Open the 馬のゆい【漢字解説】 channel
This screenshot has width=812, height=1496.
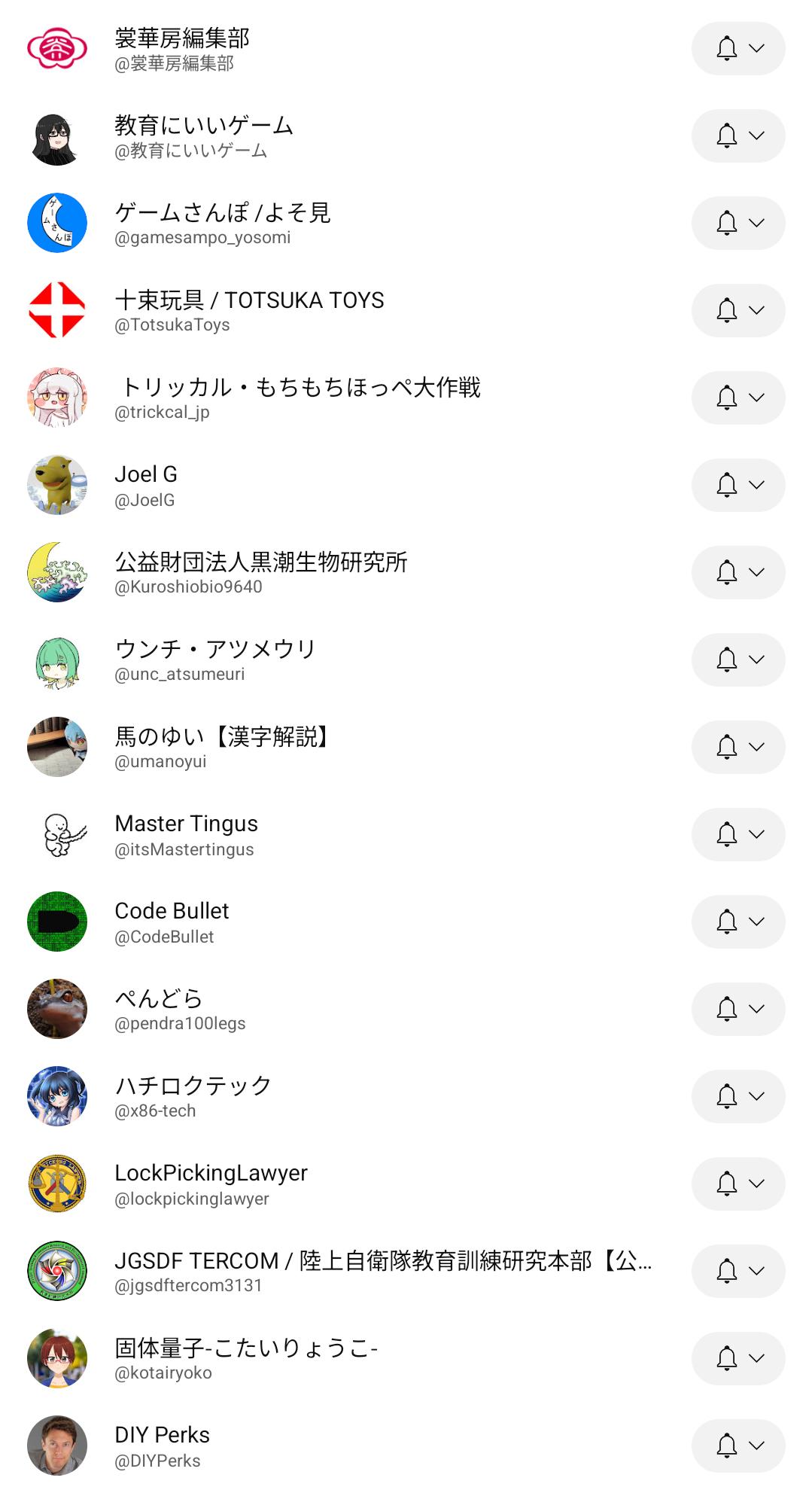click(222, 747)
